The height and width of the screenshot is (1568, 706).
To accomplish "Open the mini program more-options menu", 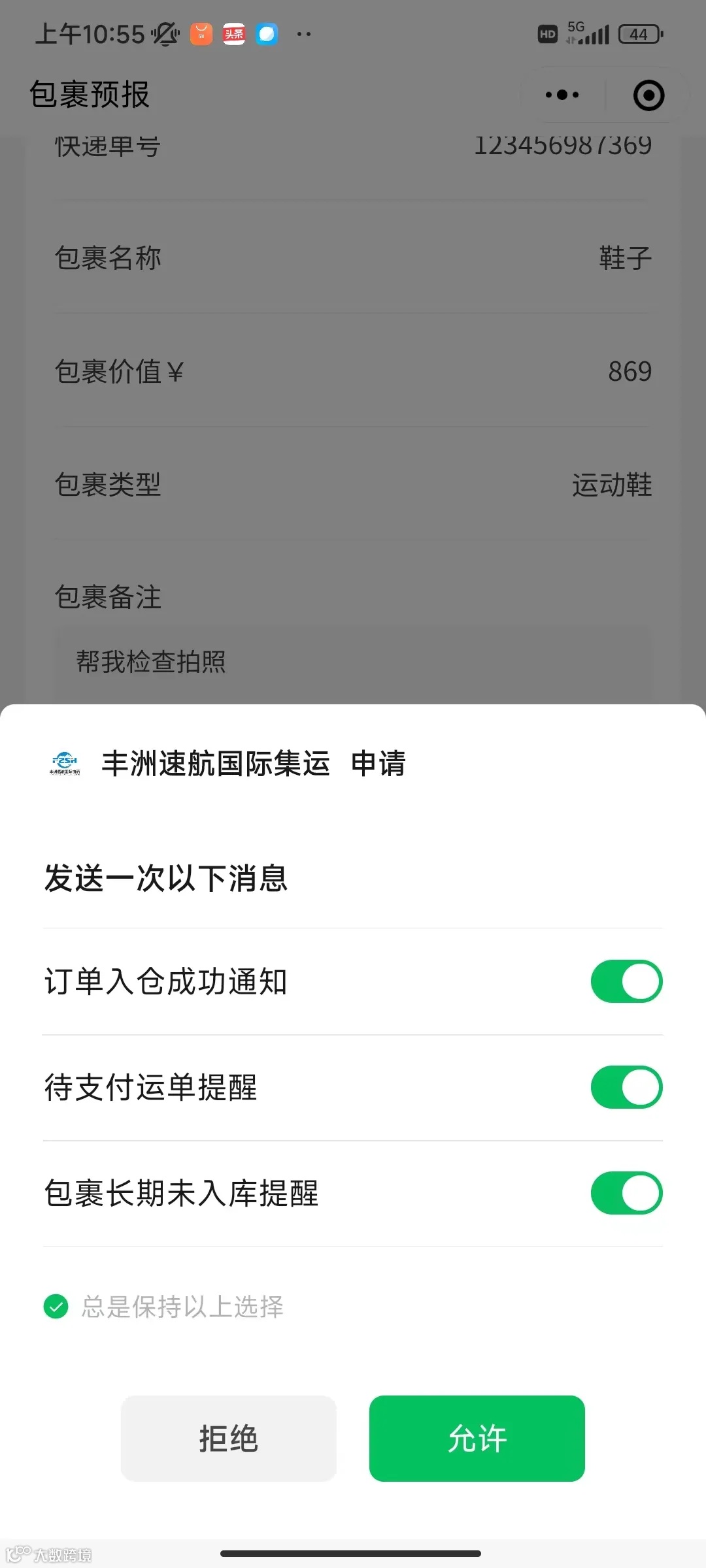I will tap(562, 95).
